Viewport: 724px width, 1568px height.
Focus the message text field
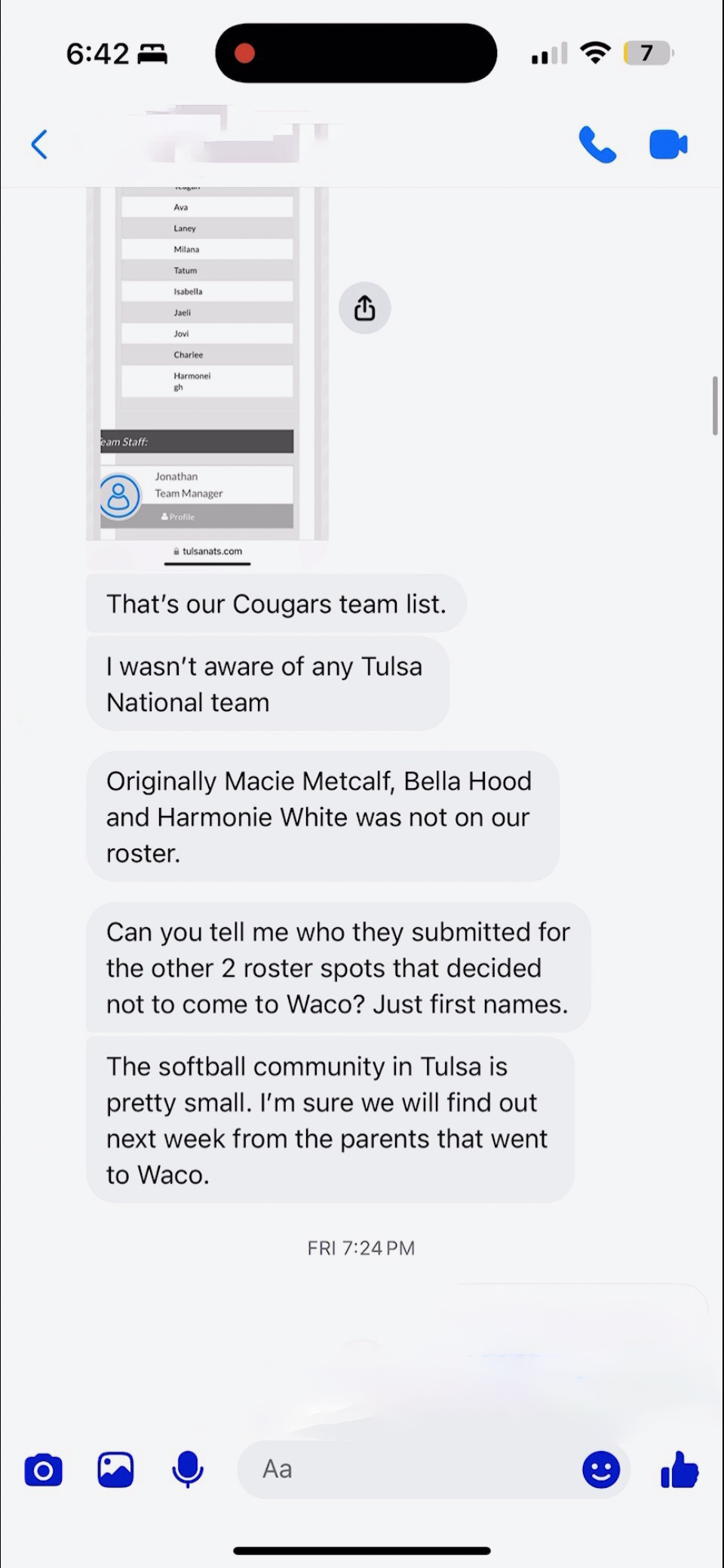(407, 1469)
